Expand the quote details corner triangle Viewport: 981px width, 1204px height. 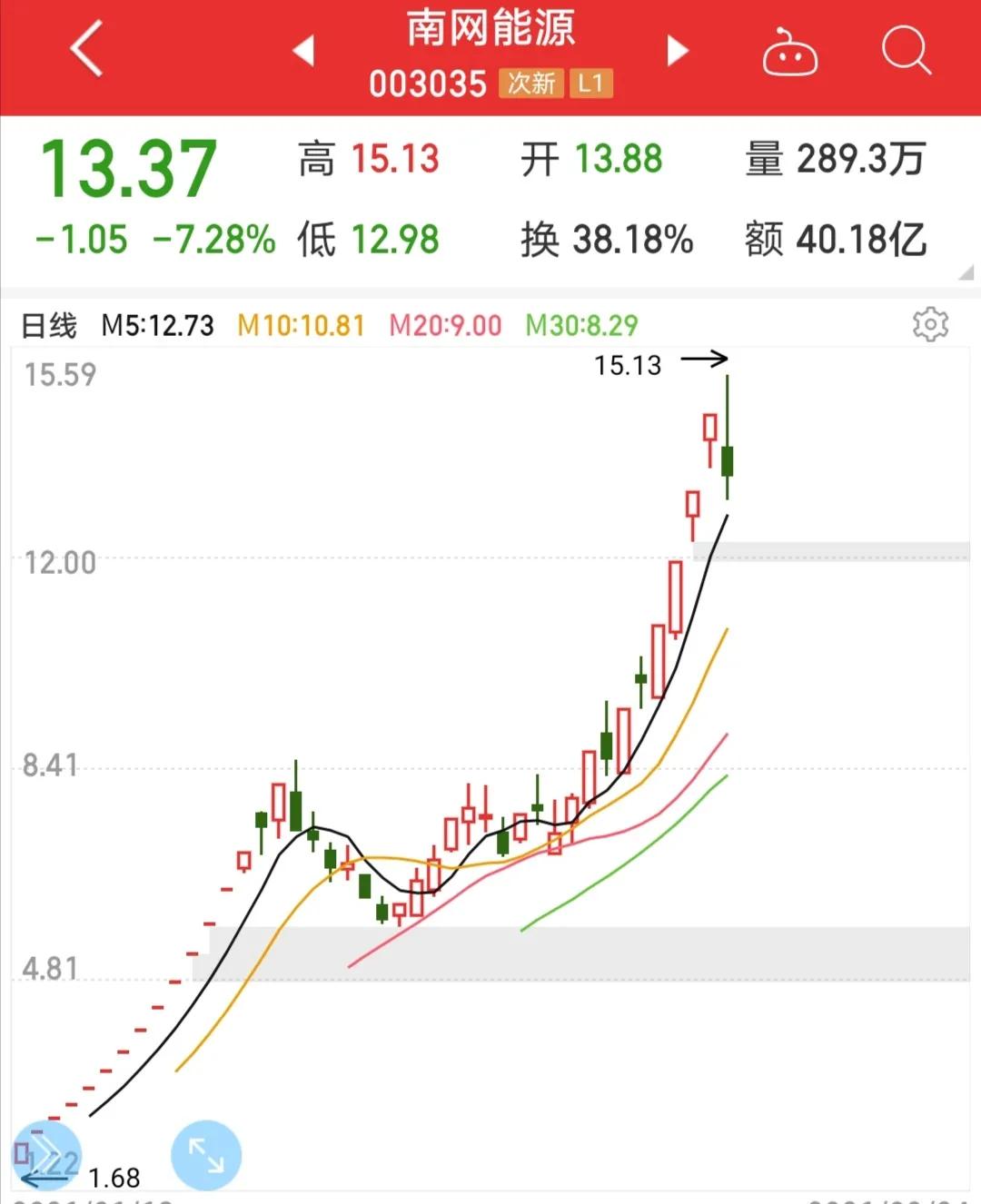pyautogui.click(x=965, y=272)
